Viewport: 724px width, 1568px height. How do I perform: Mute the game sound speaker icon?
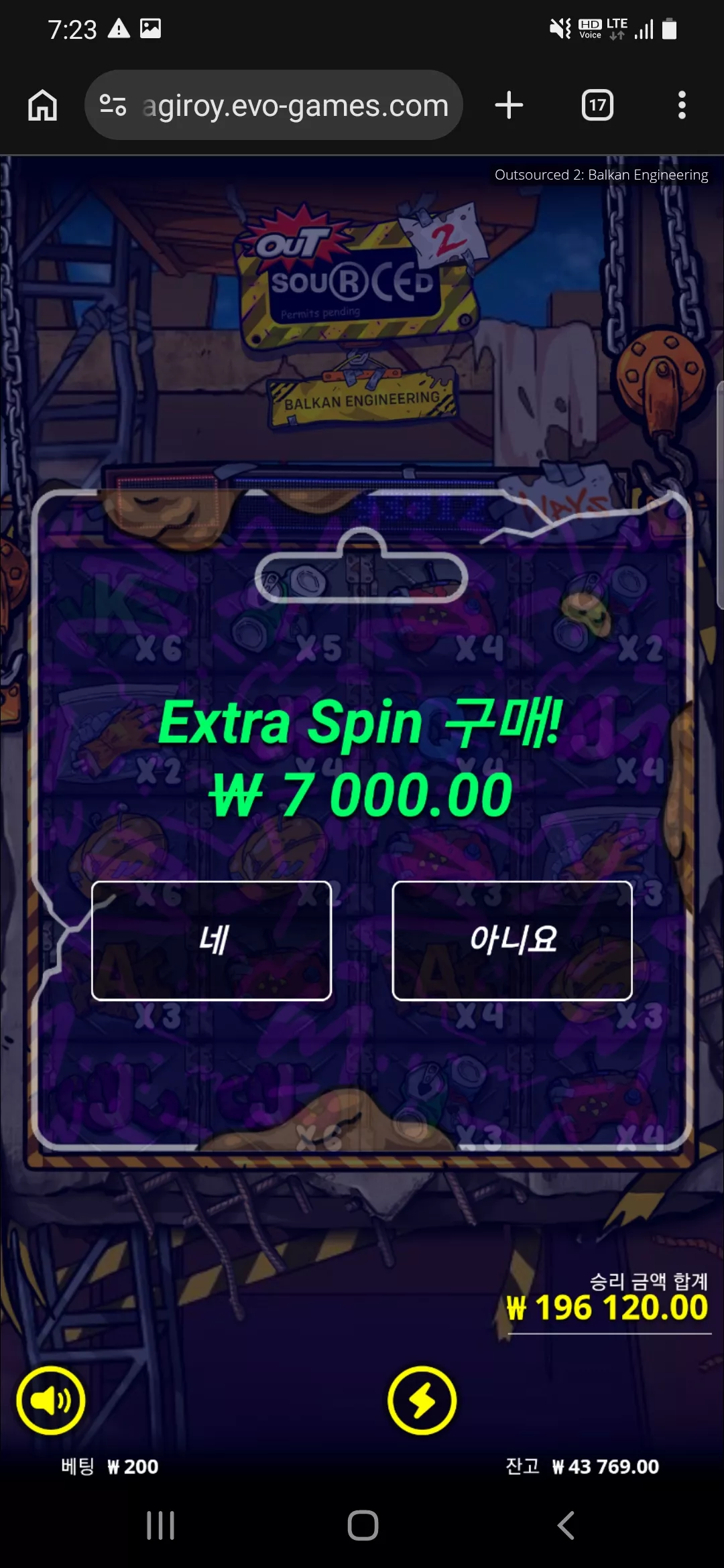(51, 1400)
